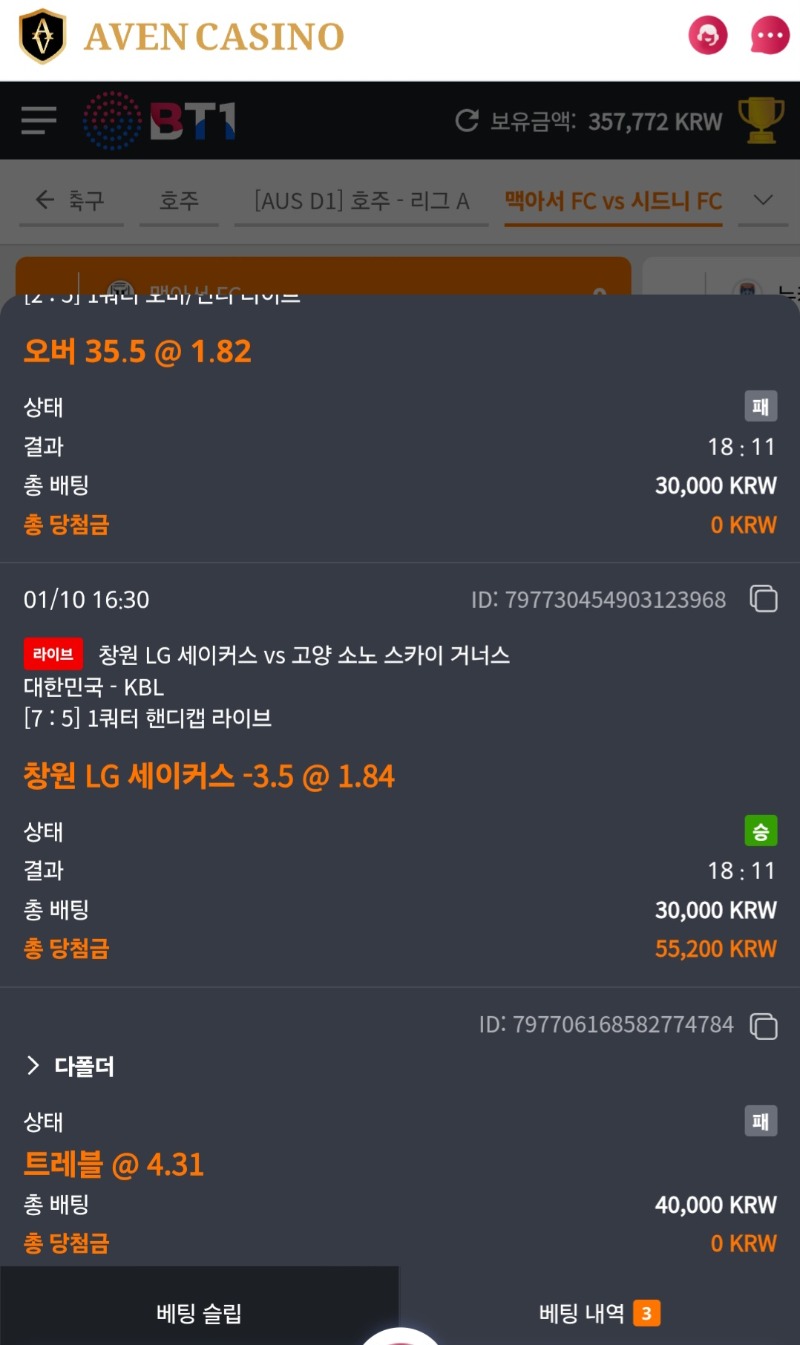Open the chat bubble messenger icon

pos(768,35)
